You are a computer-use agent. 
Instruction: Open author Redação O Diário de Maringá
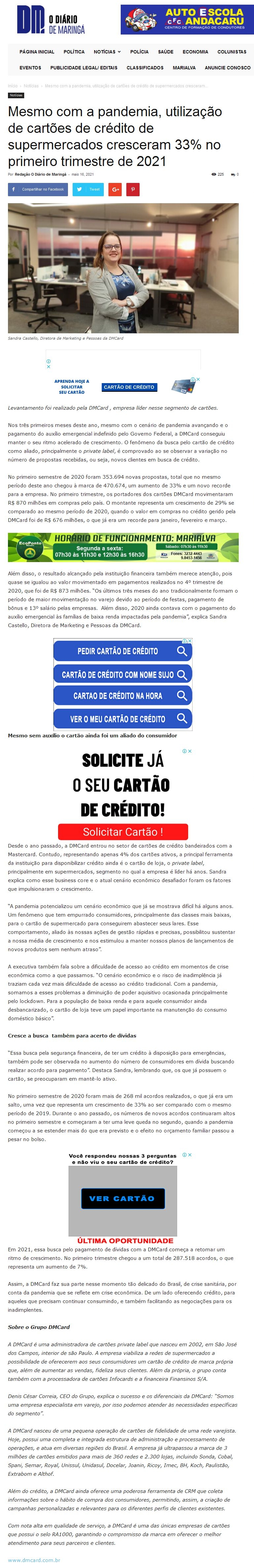click(x=41, y=175)
